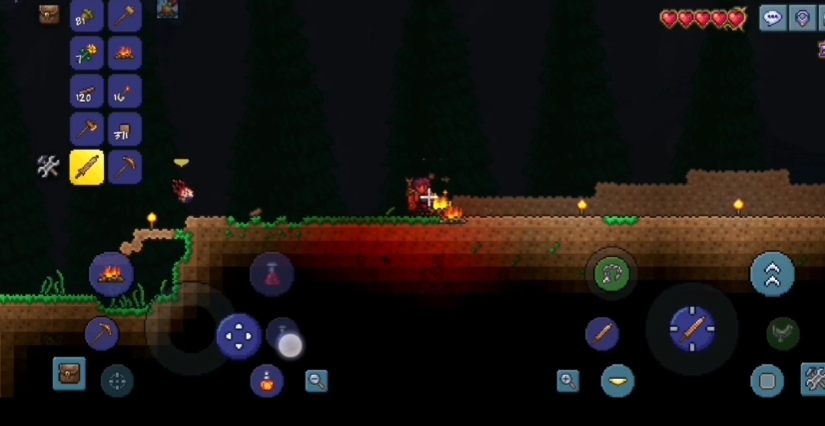Zoom in with the plus magnifier
This screenshot has width=825, height=426.
point(567,380)
